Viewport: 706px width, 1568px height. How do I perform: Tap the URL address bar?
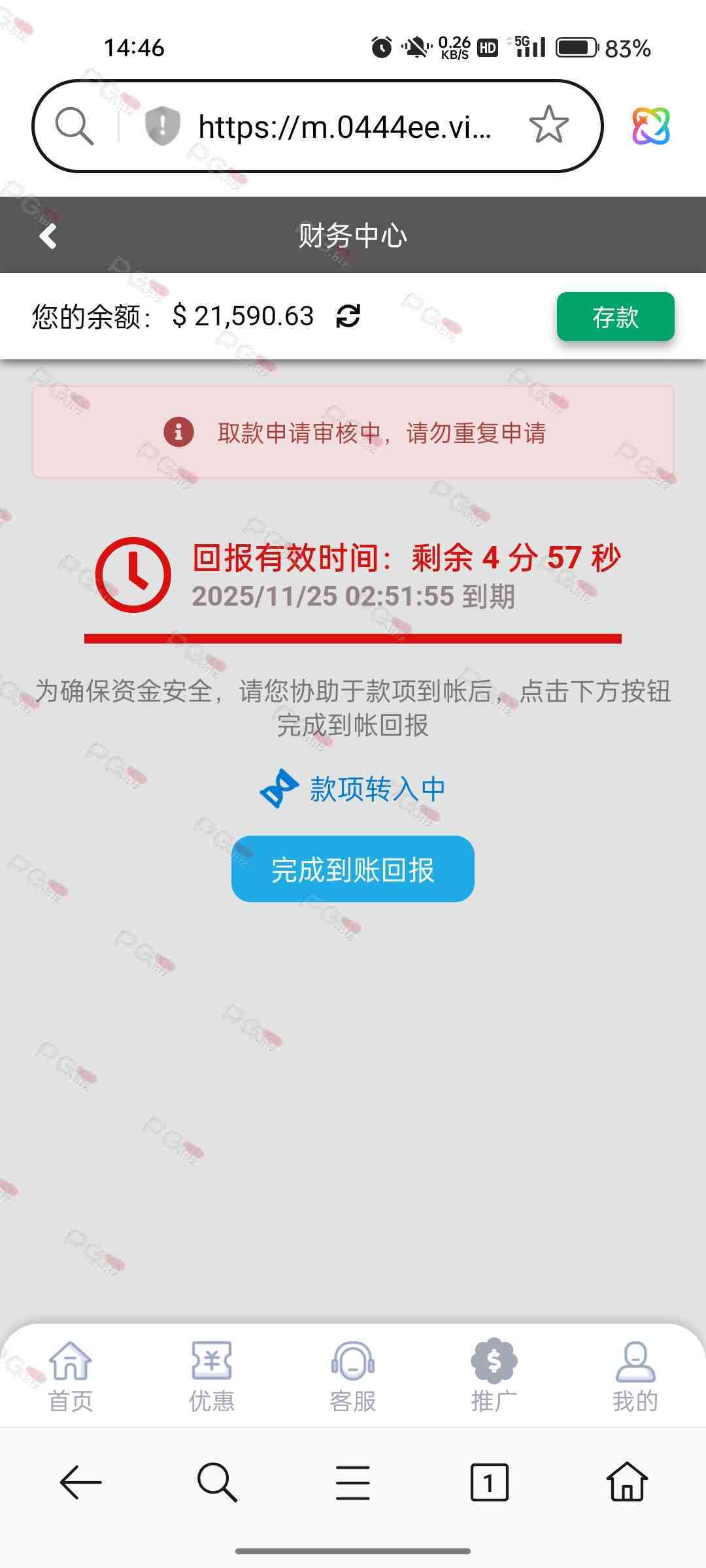(345, 127)
